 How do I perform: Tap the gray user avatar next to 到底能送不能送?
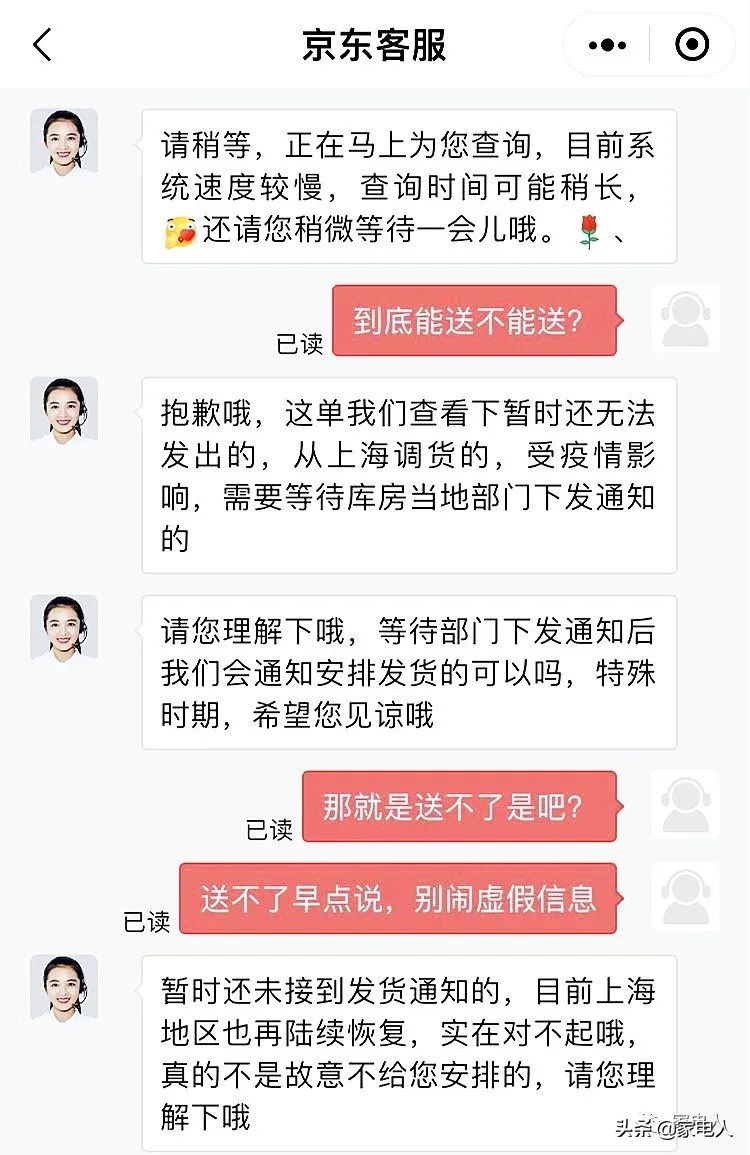tap(686, 318)
